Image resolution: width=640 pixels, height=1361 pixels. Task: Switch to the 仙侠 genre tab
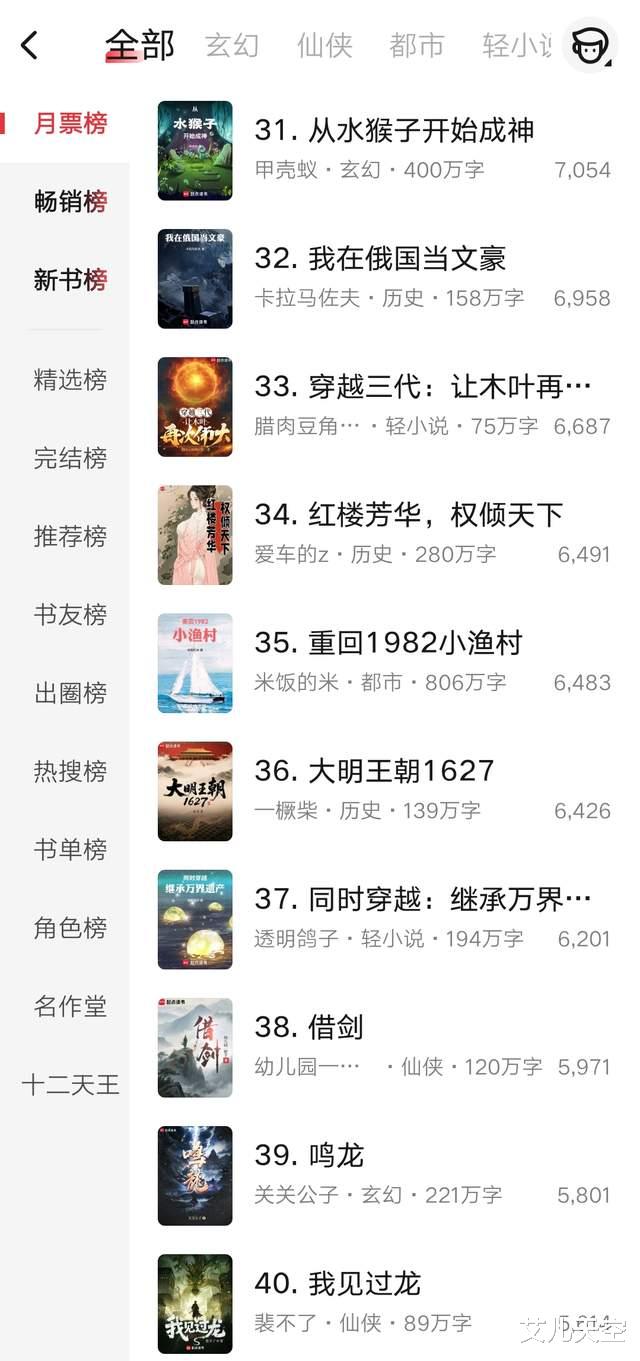tap(324, 45)
